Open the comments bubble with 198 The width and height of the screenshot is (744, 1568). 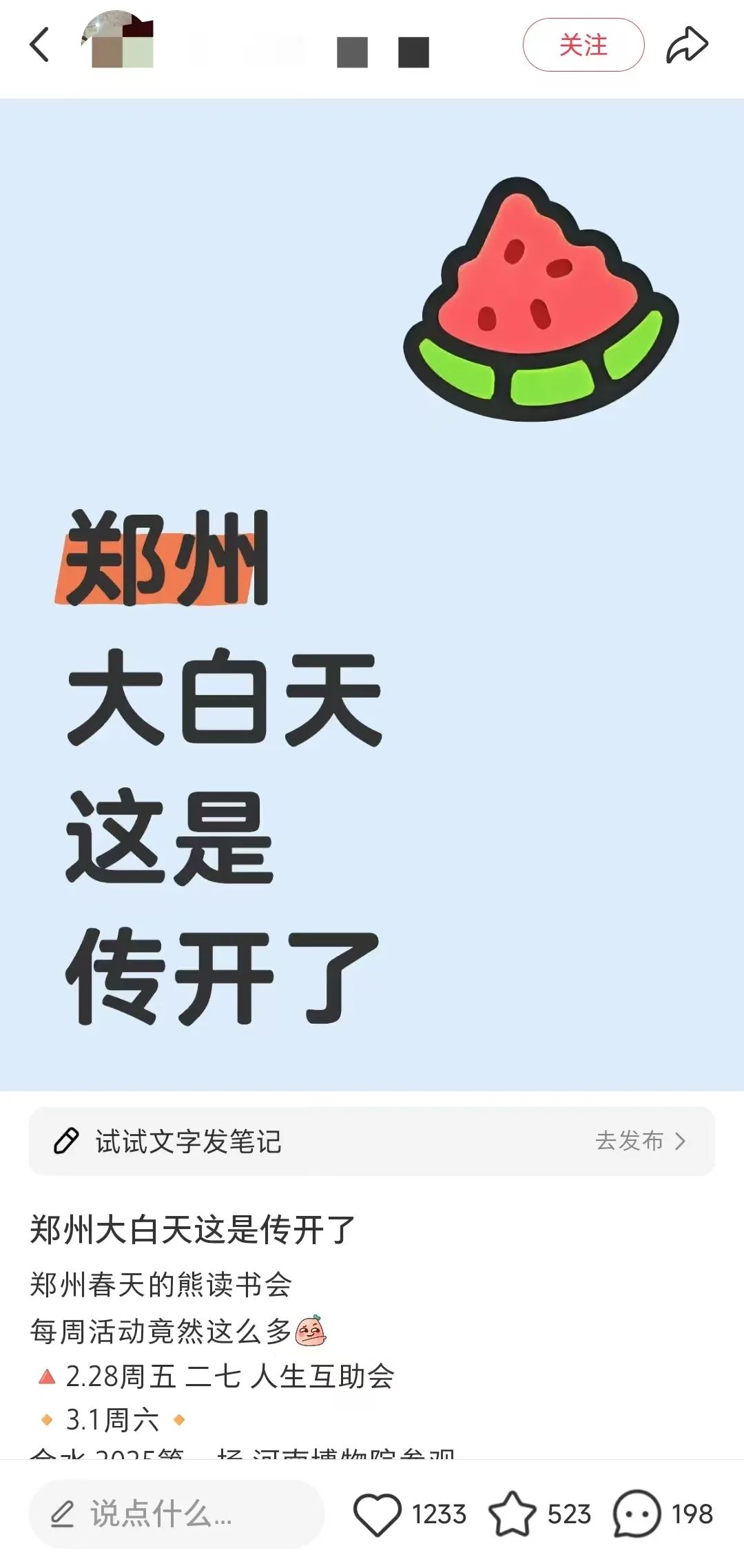point(637,1514)
